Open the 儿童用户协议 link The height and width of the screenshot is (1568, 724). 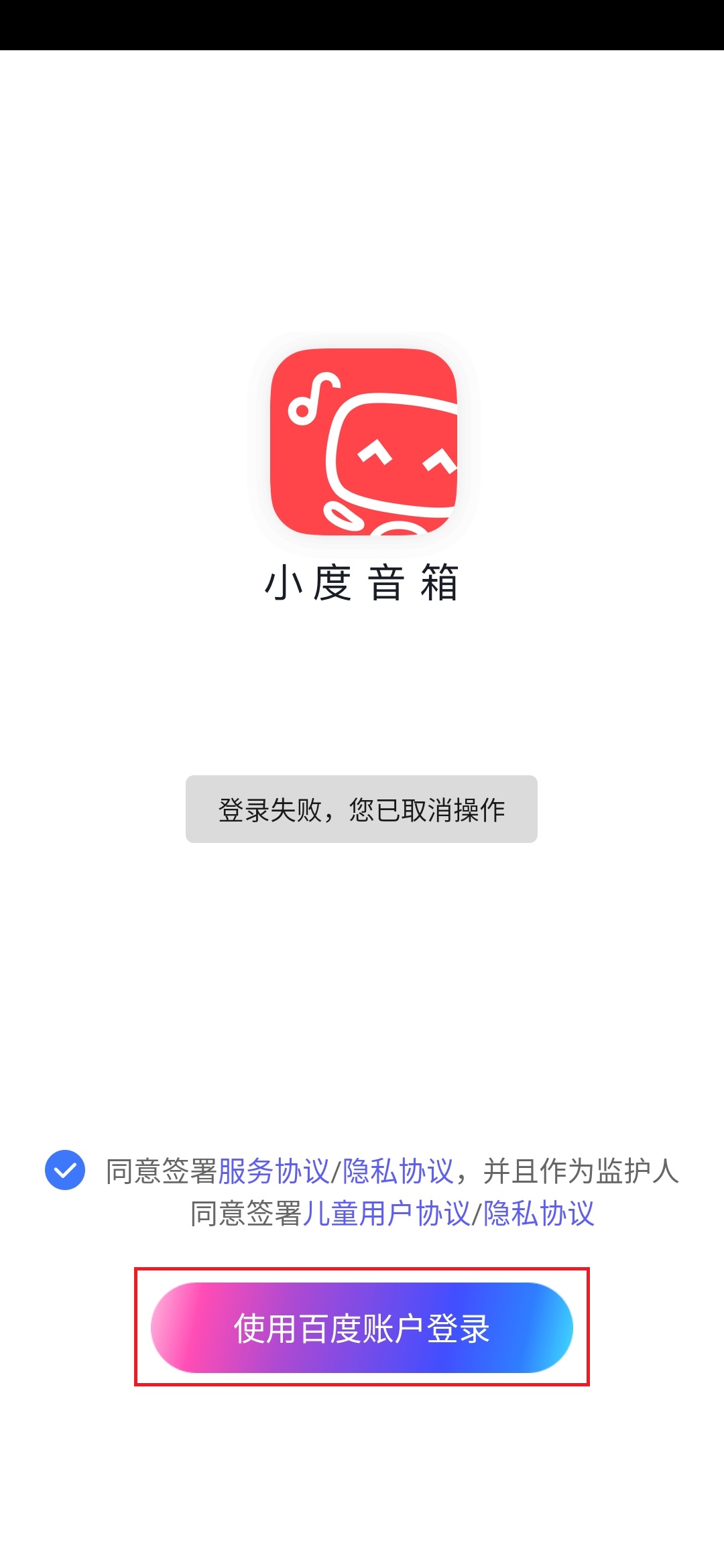[x=387, y=1214]
